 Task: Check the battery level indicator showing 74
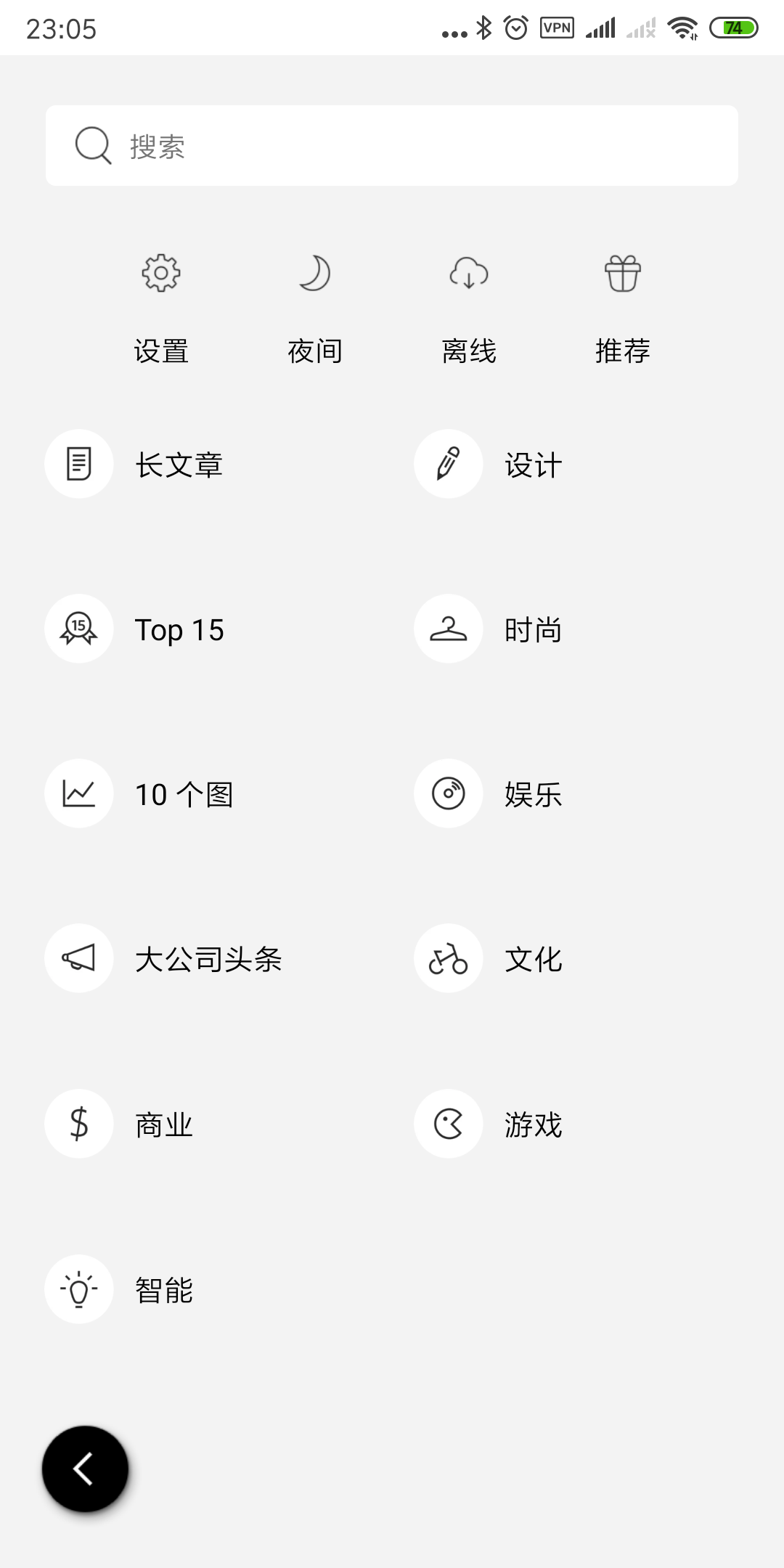(x=734, y=28)
